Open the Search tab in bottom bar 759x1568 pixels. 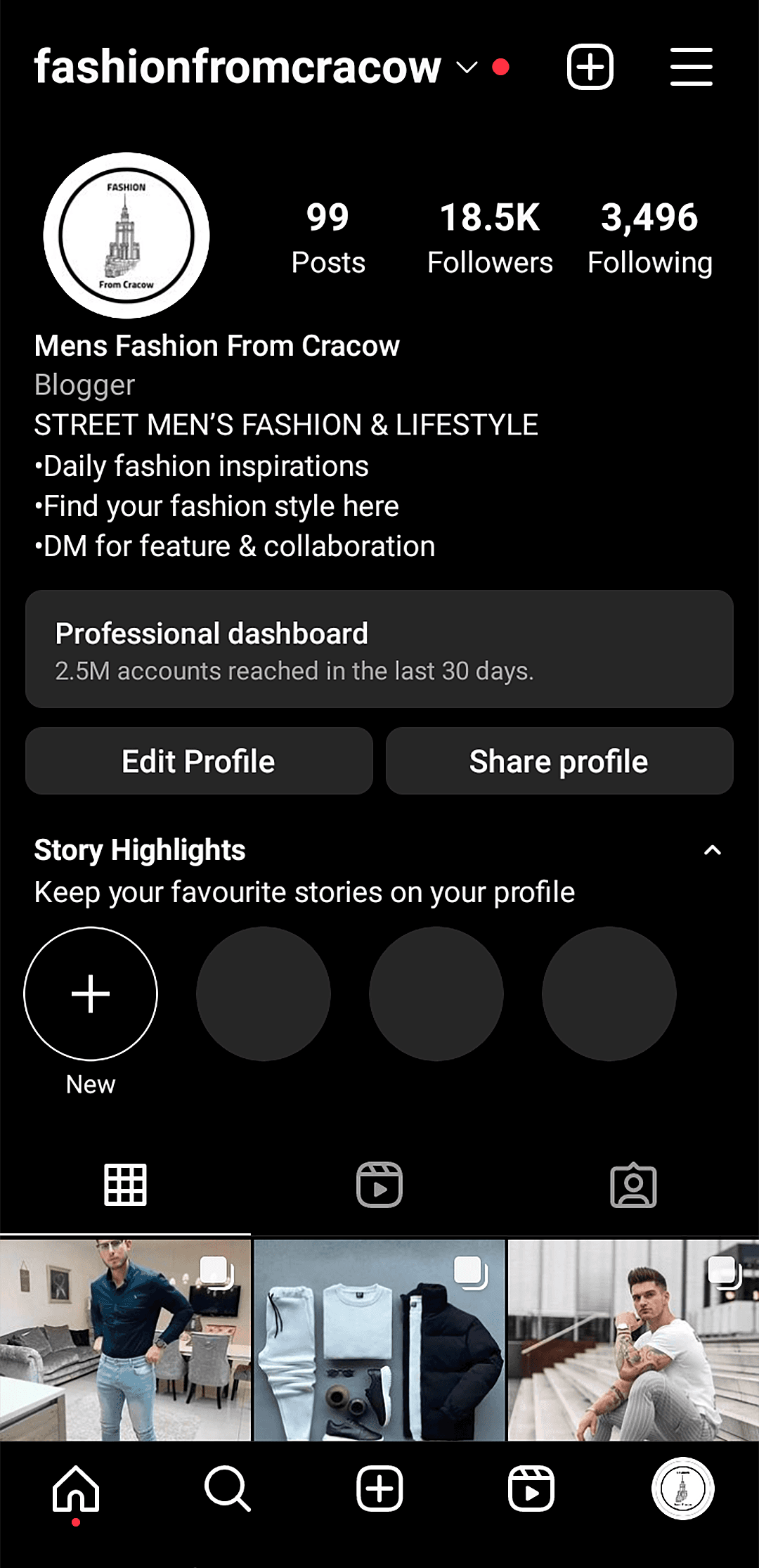(227, 1489)
